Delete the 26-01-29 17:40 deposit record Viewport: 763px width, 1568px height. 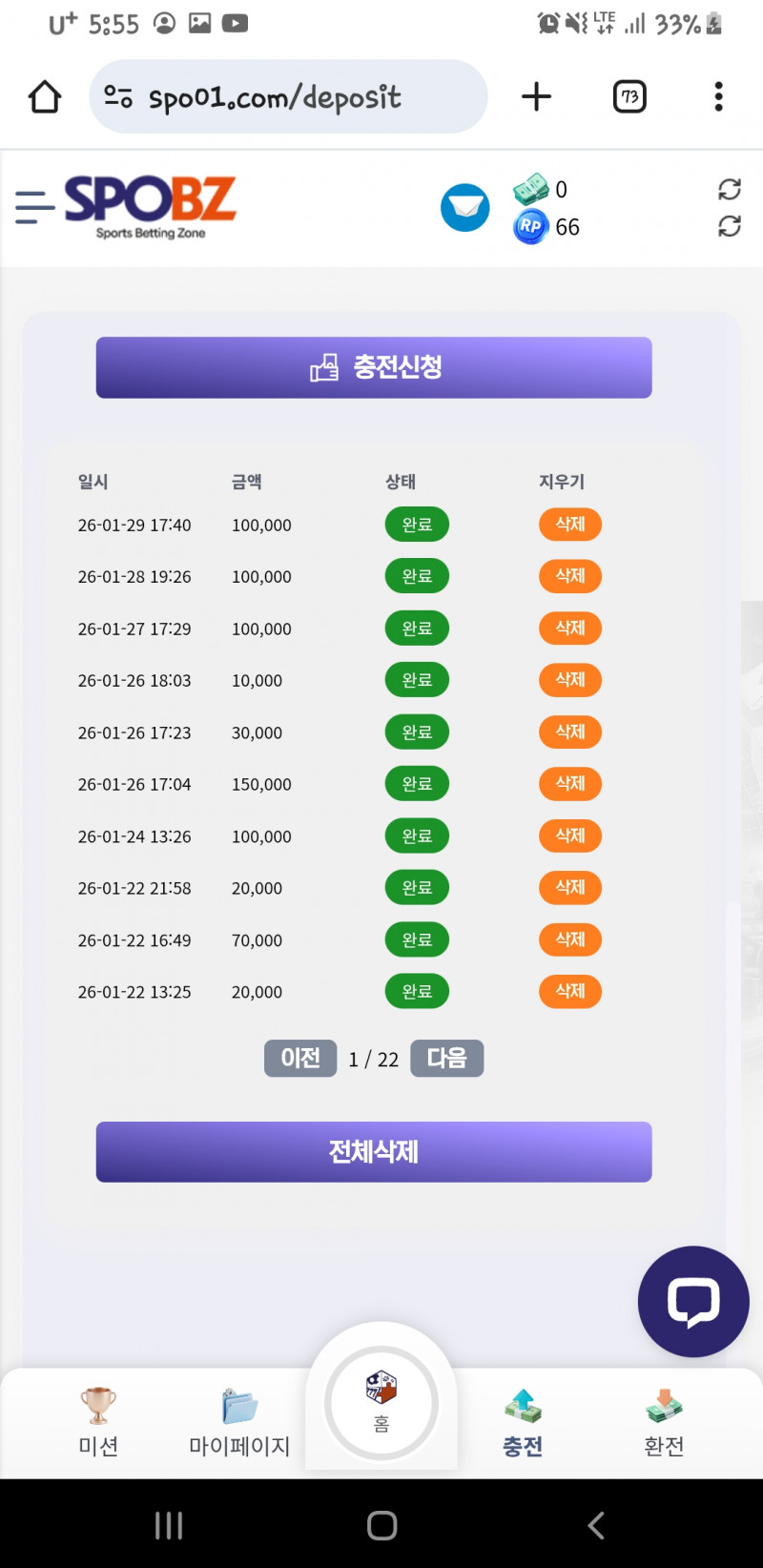pyautogui.click(x=569, y=524)
